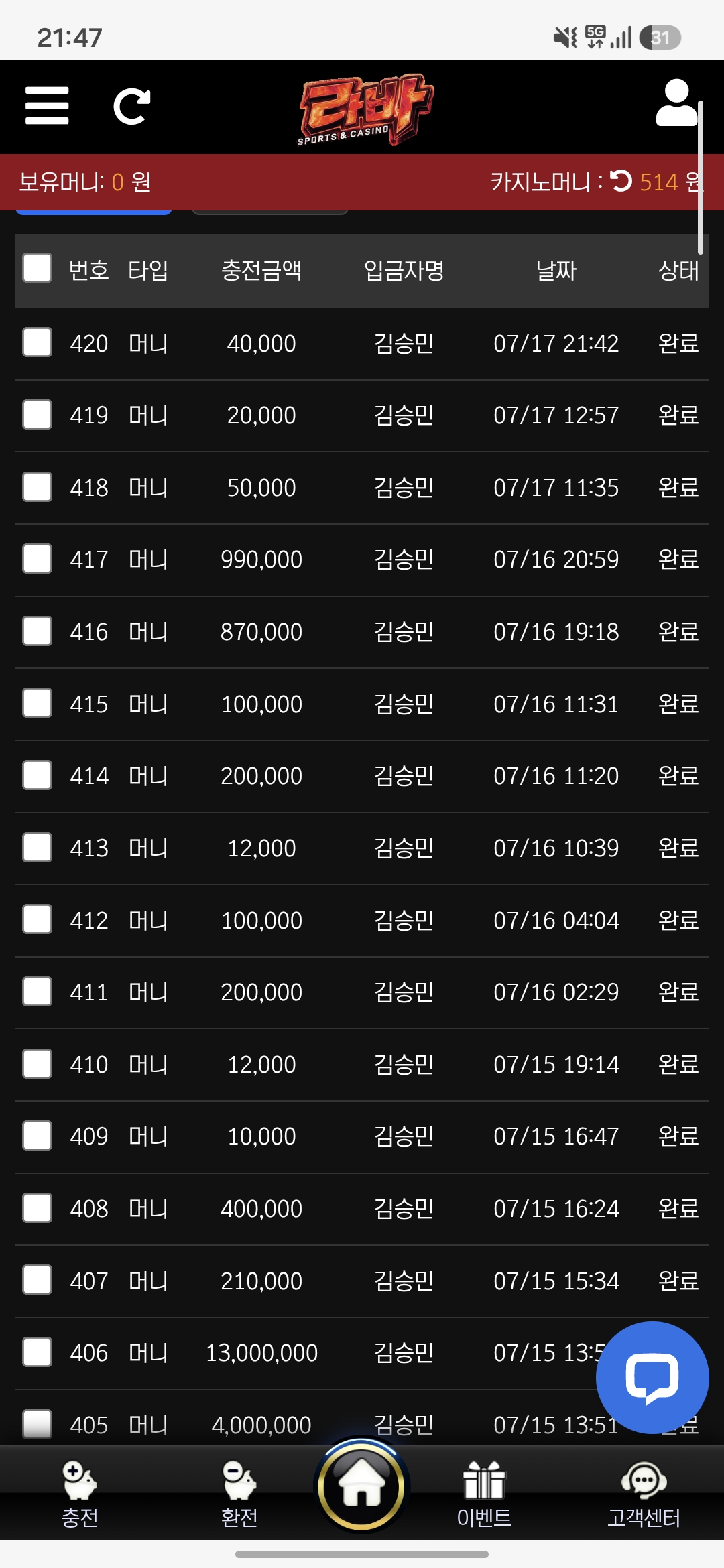
Task: Toggle the select-all checkbox in table header
Action: click(37, 268)
